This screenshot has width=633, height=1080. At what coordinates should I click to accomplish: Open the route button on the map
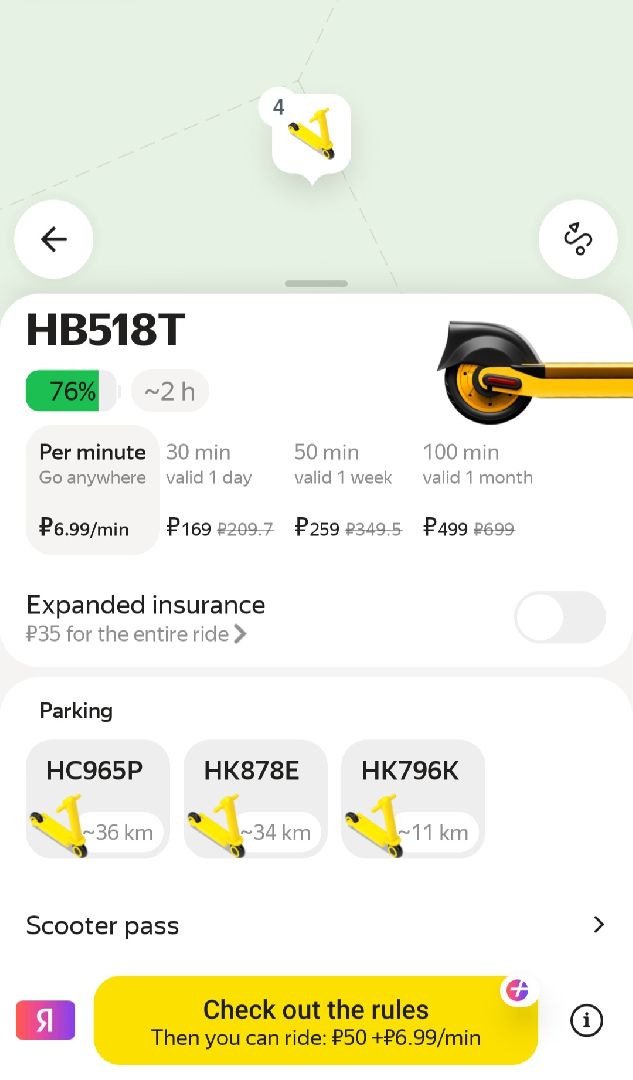(x=578, y=239)
